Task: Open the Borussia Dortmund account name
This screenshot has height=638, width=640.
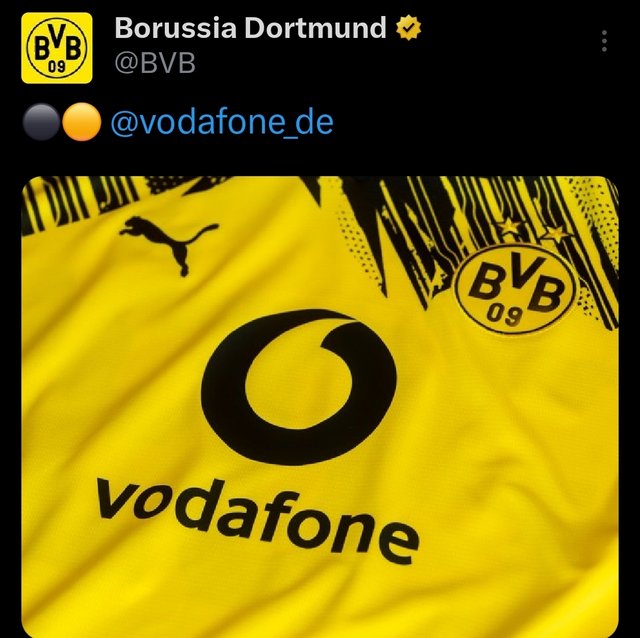Action: click(x=250, y=28)
